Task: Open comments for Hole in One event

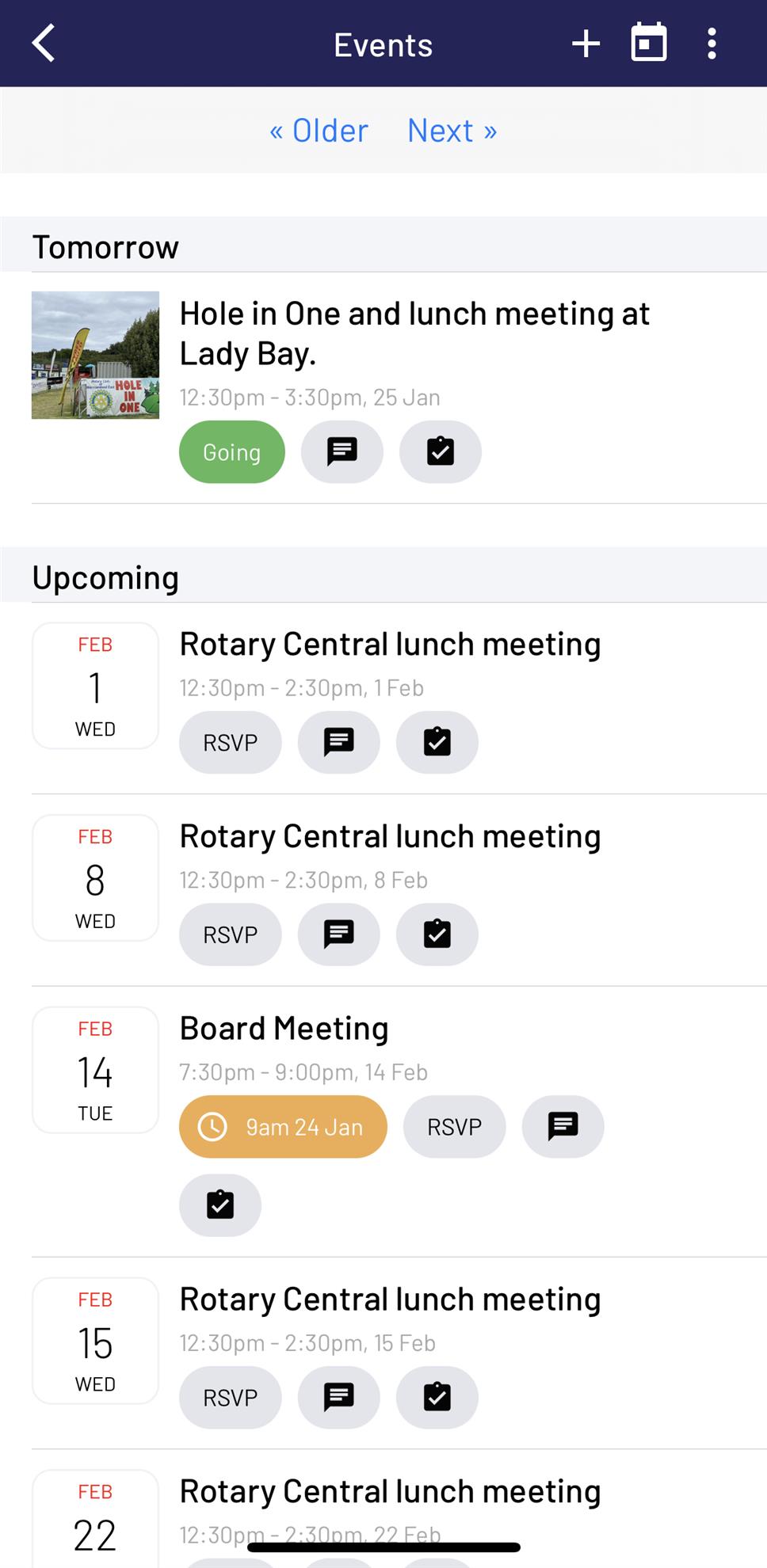Action: click(x=342, y=451)
